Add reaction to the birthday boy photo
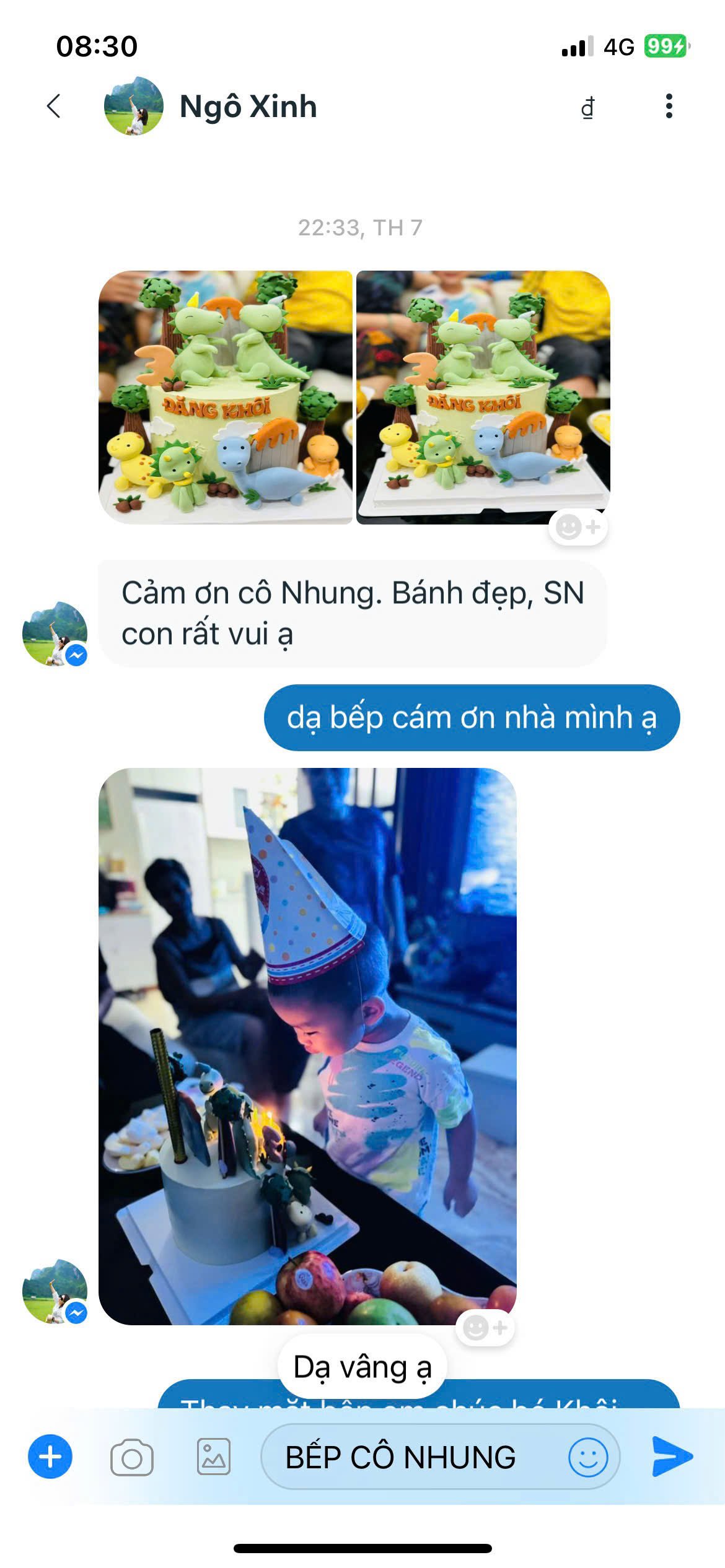The height and width of the screenshot is (1568, 725). (485, 1327)
